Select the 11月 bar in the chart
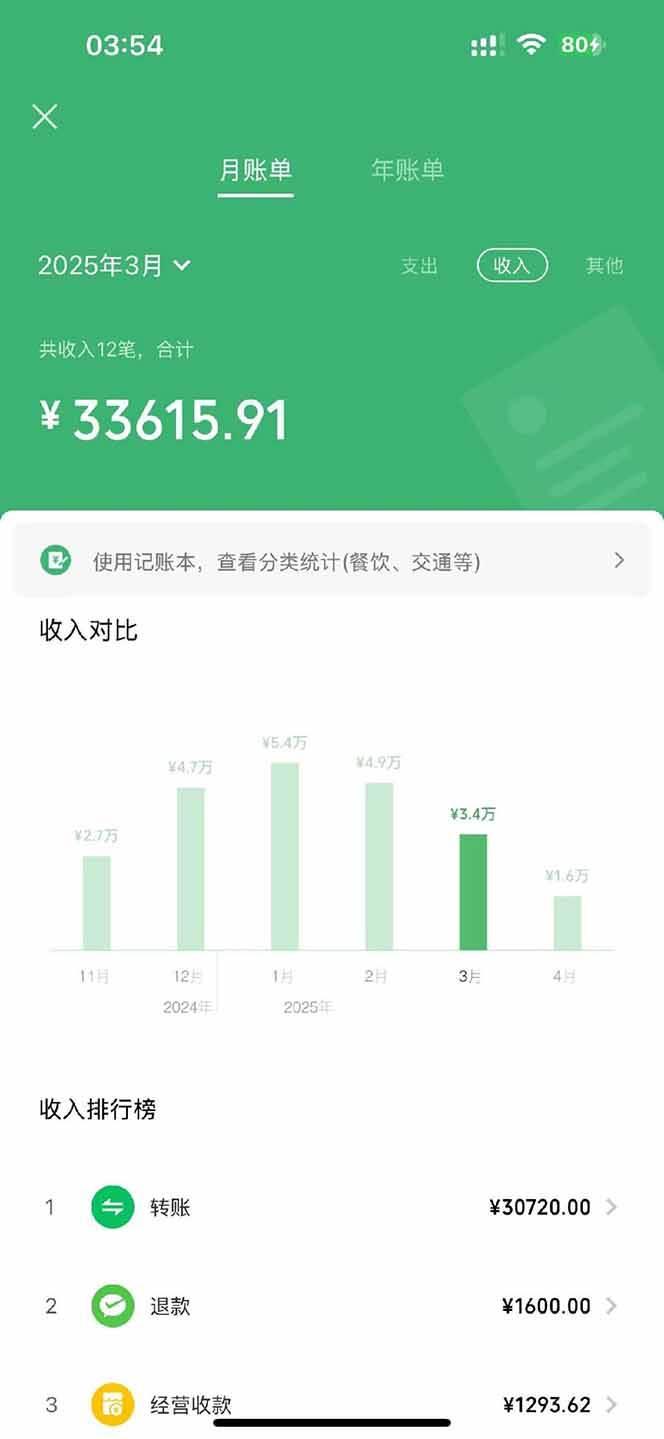Image resolution: width=664 pixels, height=1439 pixels. tap(96, 902)
